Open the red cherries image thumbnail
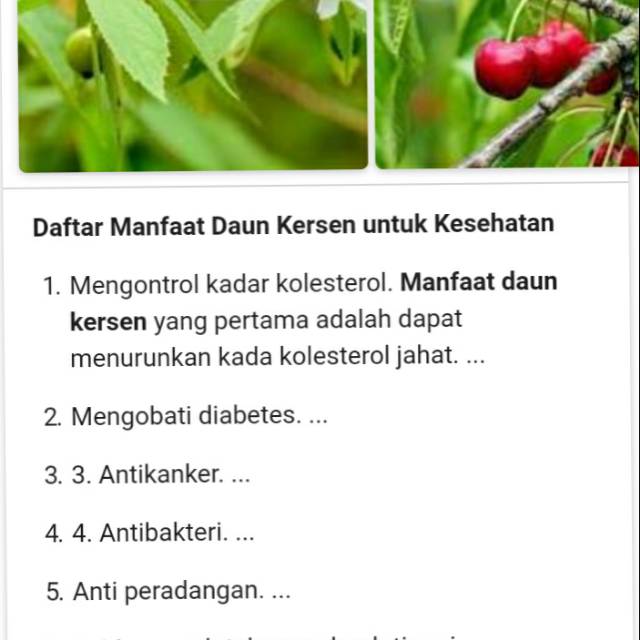 coord(507,84)
